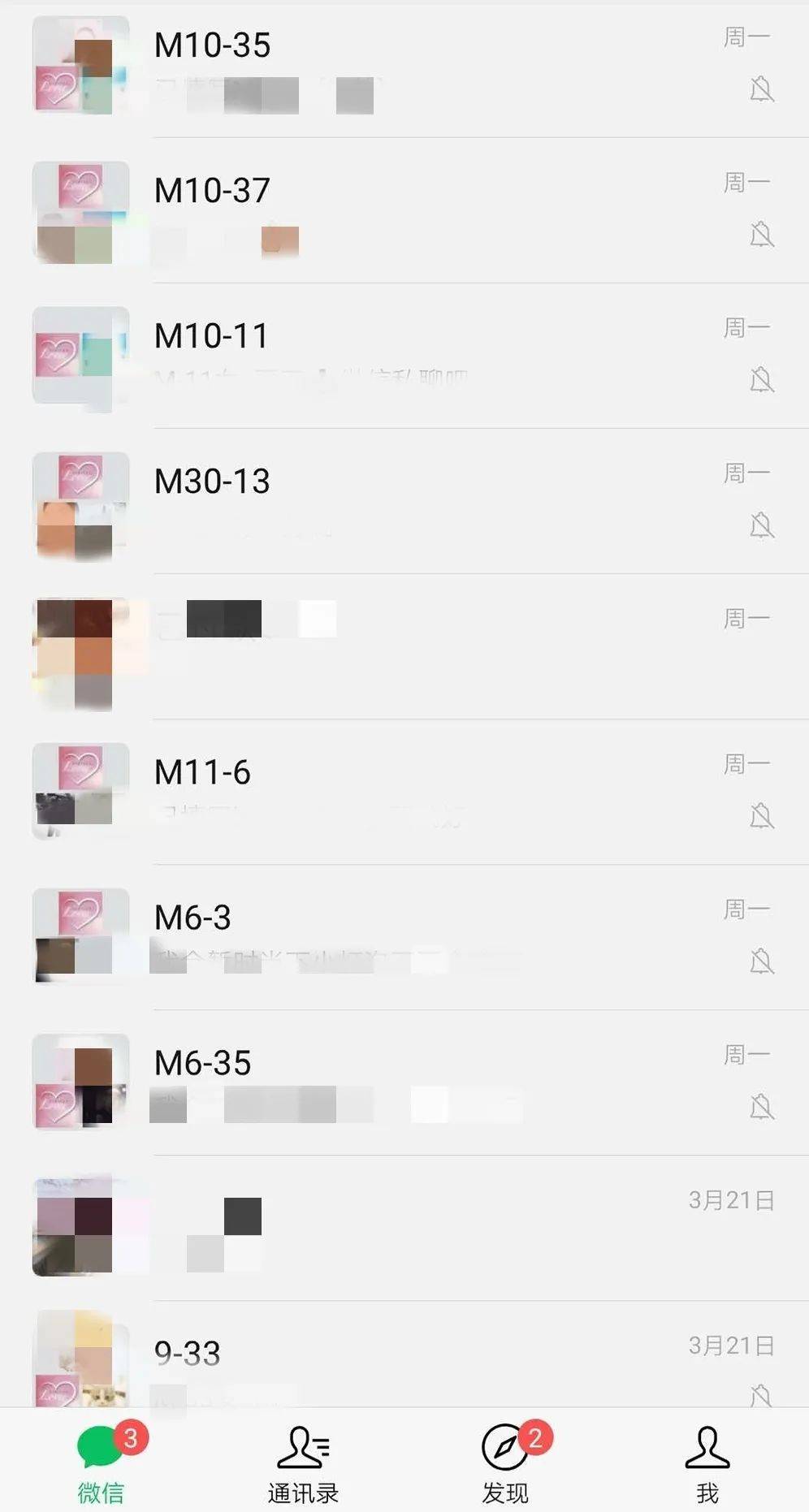Open the M10-11 chat thread
Screen dimensions: 809x1512
(x=406, y=357)
